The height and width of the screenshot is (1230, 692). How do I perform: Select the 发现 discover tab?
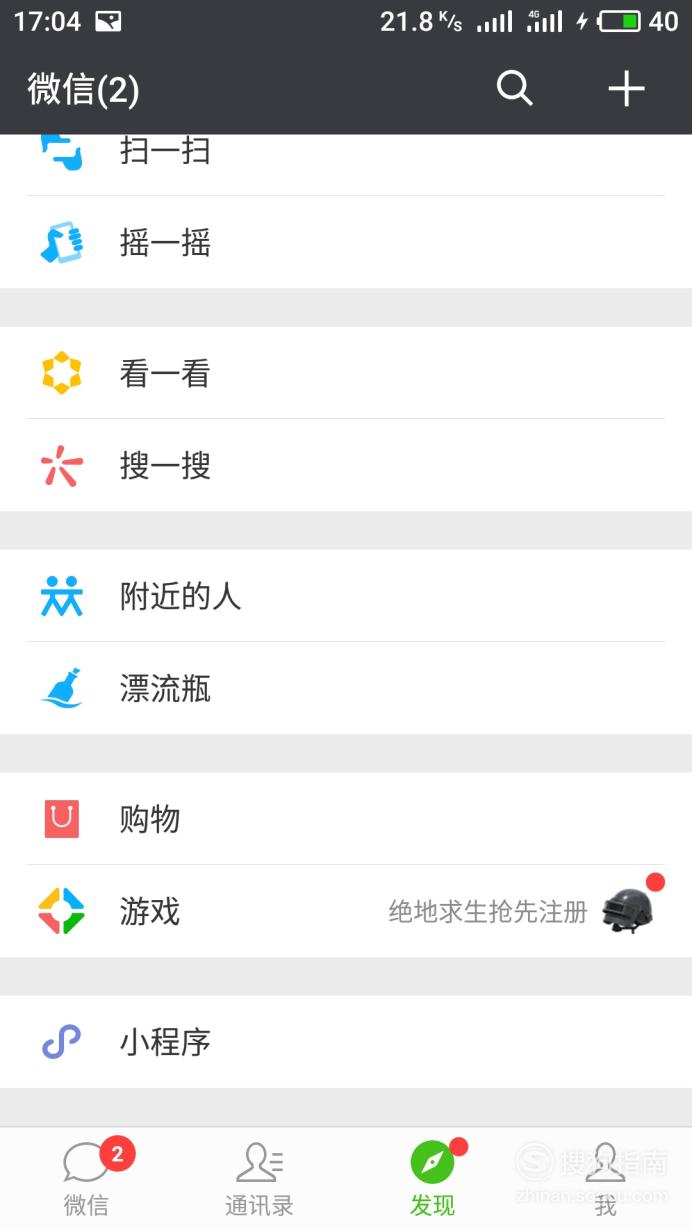tap(432, 1180)
